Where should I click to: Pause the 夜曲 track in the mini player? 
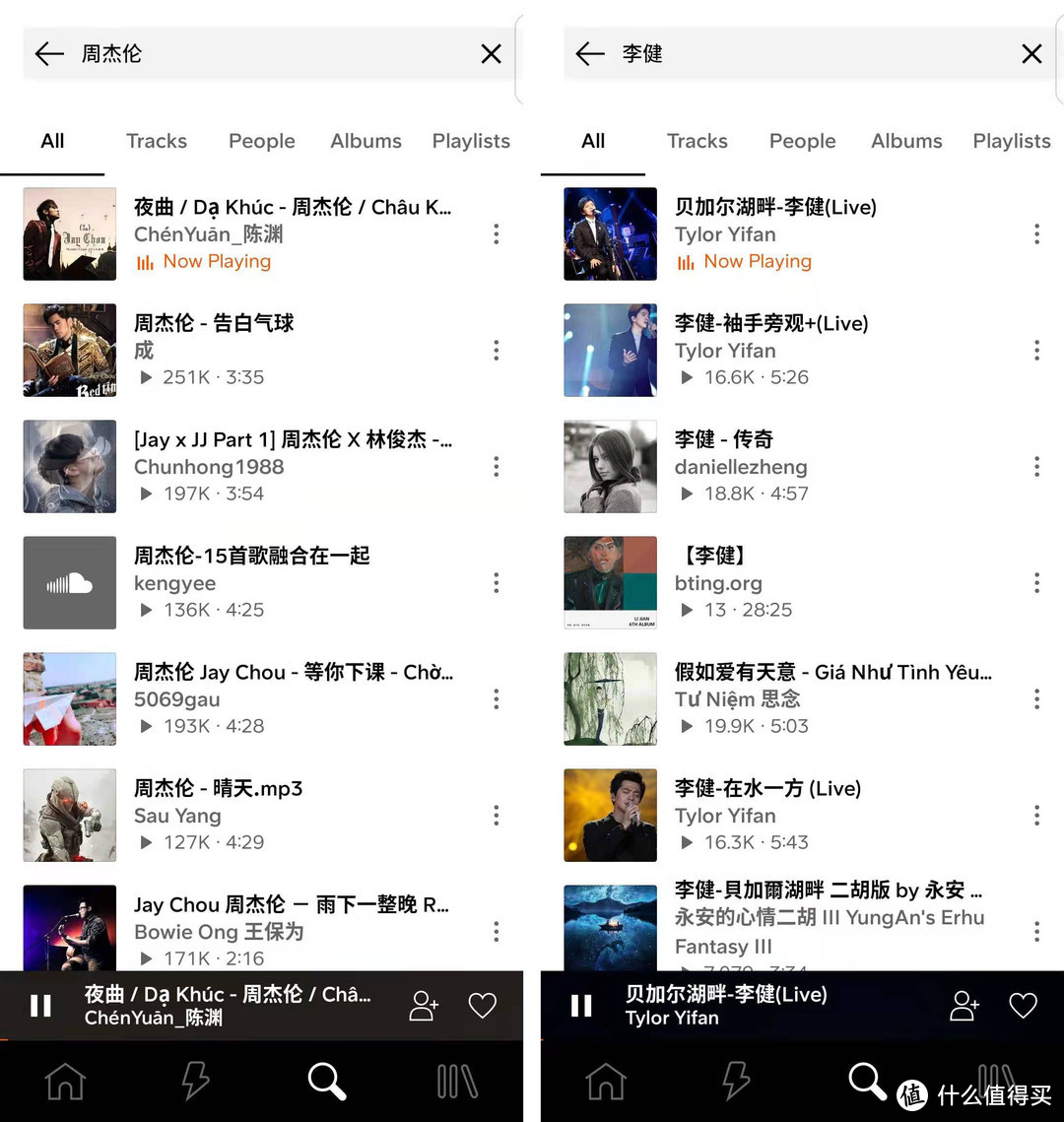(40, 1006)
